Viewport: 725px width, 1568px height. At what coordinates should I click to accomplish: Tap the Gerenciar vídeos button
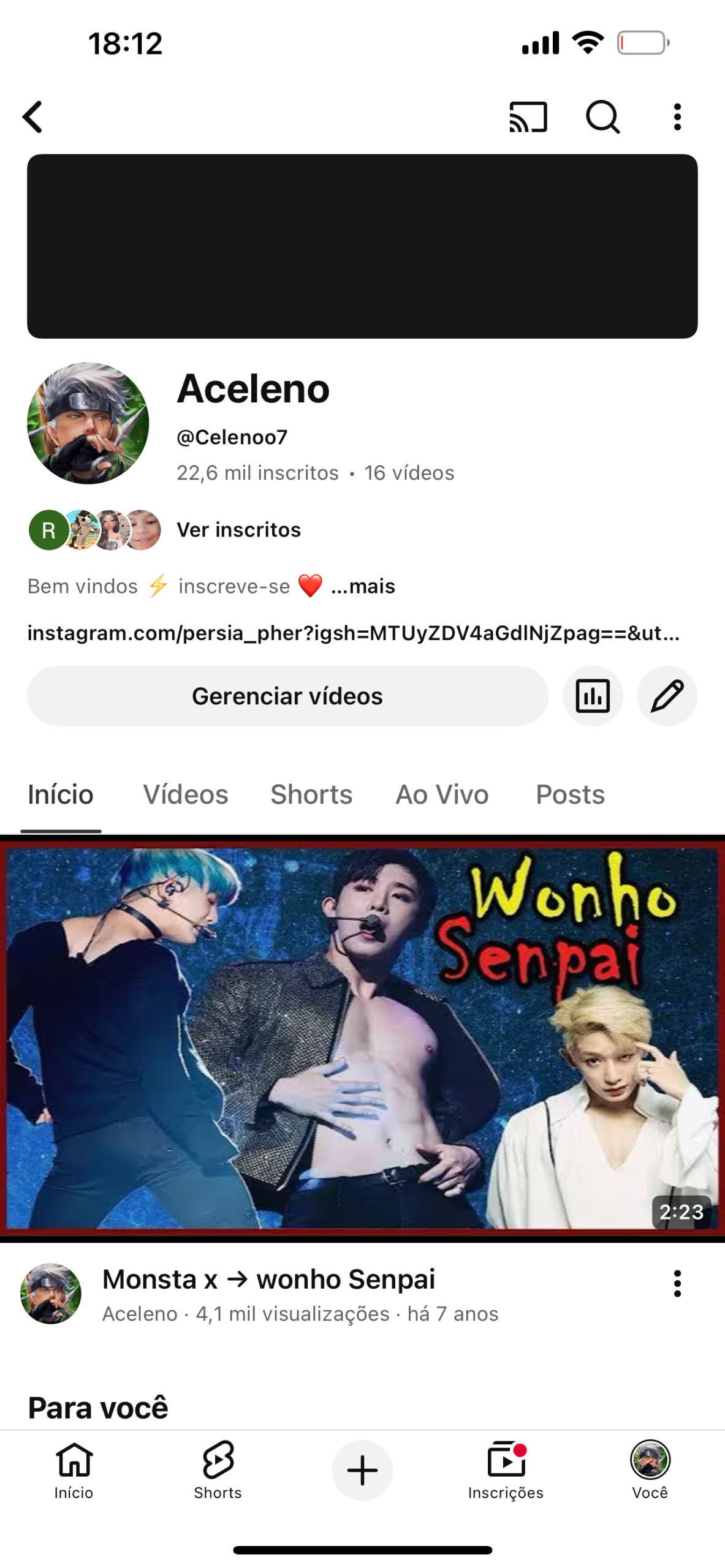tap(287, 696)
